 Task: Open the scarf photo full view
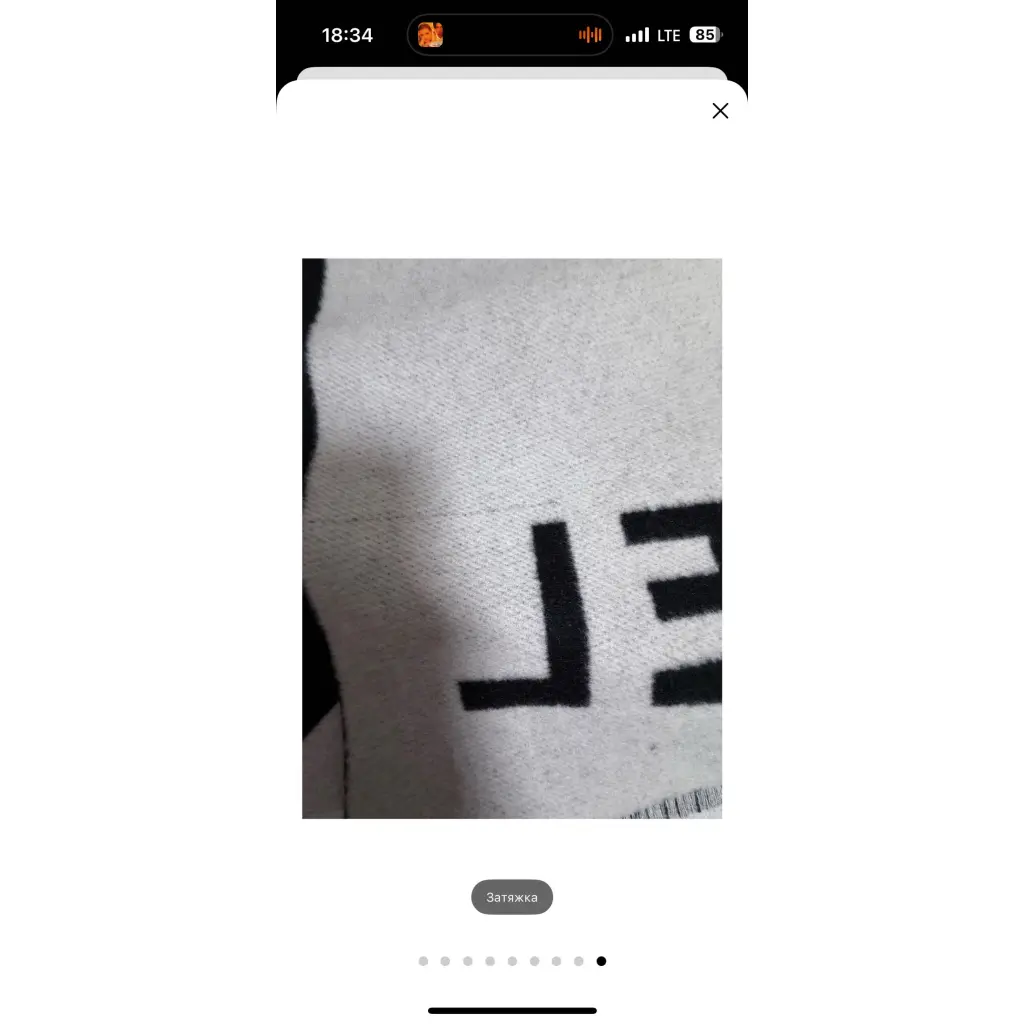click(512, 538)
